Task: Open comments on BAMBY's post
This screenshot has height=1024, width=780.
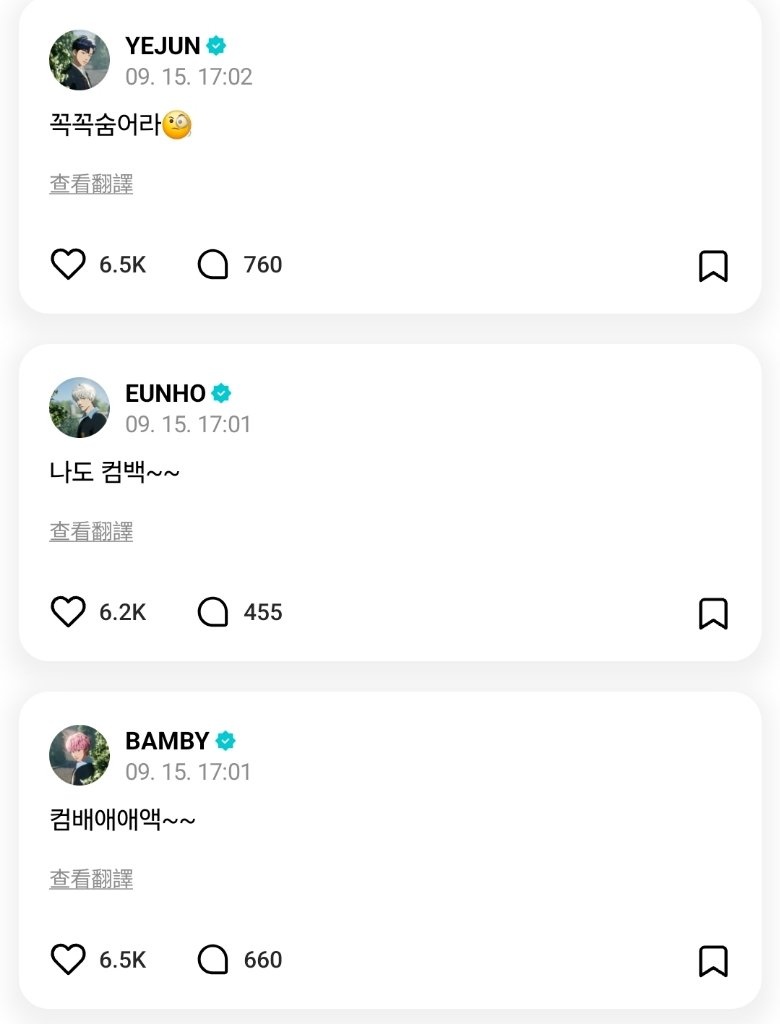Action: pyautogui.click(x=213, y=960)
